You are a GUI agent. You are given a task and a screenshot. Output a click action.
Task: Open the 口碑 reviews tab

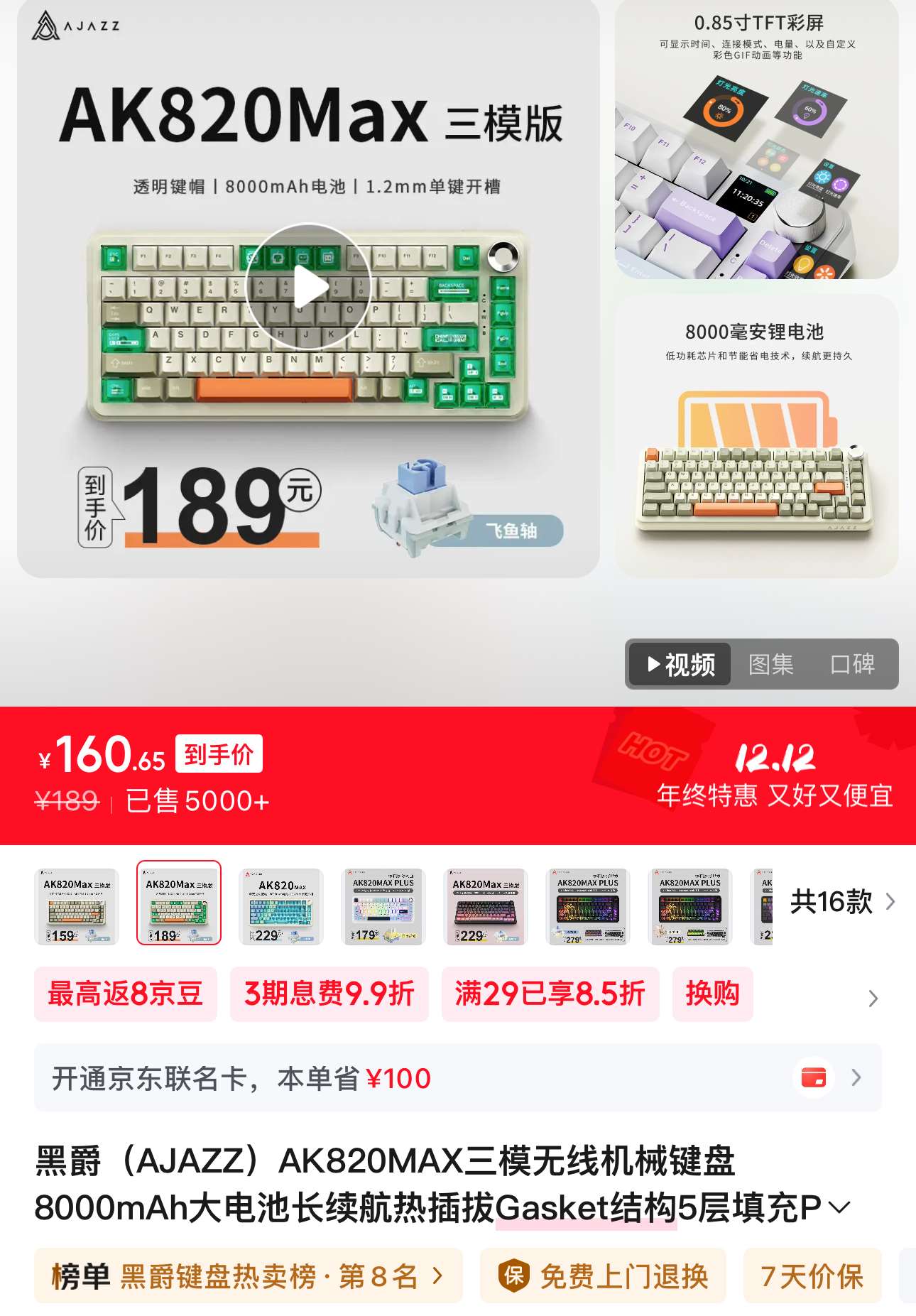[852, 664]
